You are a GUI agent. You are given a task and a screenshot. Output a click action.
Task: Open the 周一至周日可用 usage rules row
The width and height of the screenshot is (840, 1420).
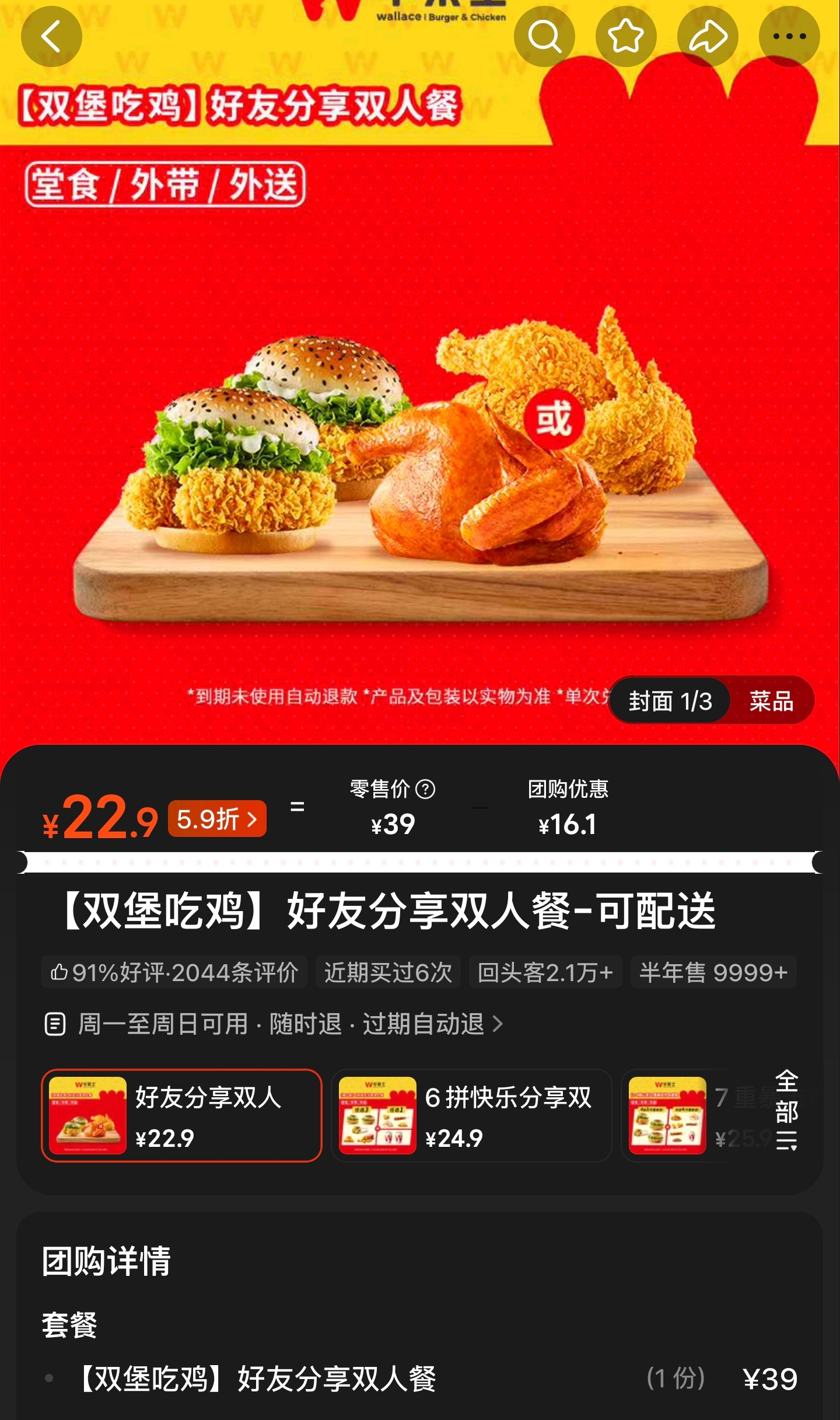pos(273,1024)
